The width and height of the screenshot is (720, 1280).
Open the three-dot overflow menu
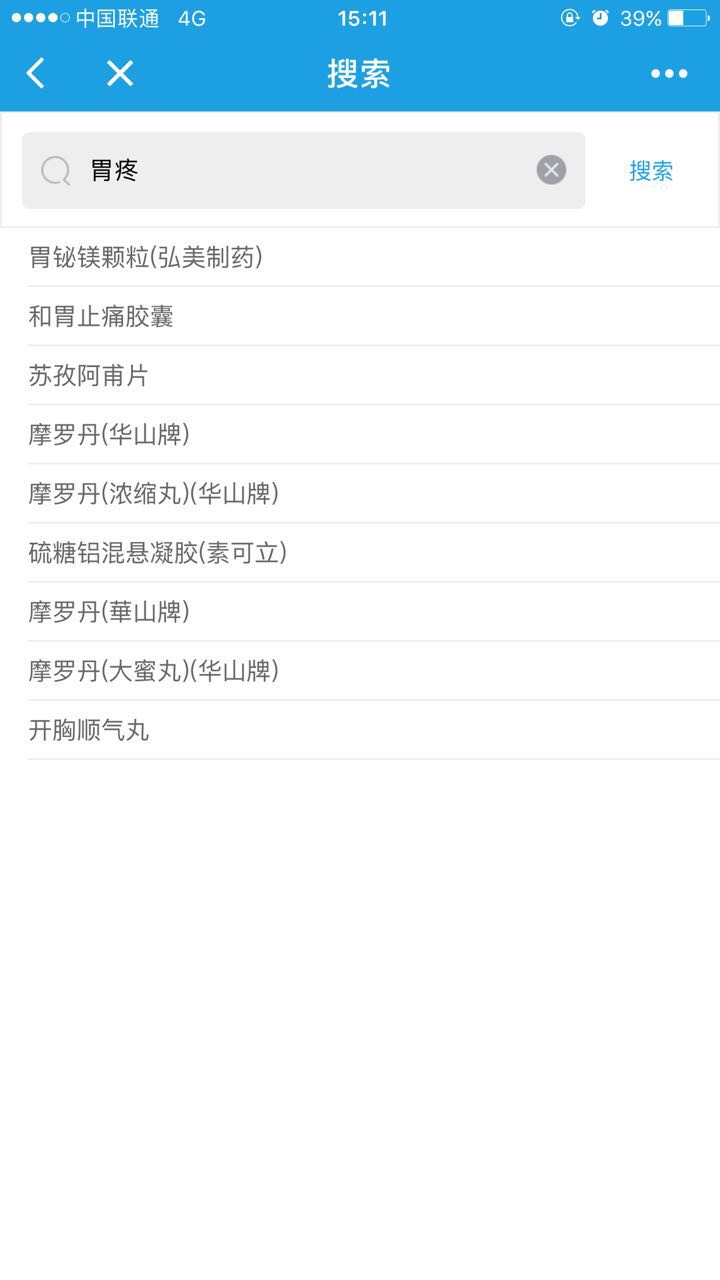[x=668, y=73]
